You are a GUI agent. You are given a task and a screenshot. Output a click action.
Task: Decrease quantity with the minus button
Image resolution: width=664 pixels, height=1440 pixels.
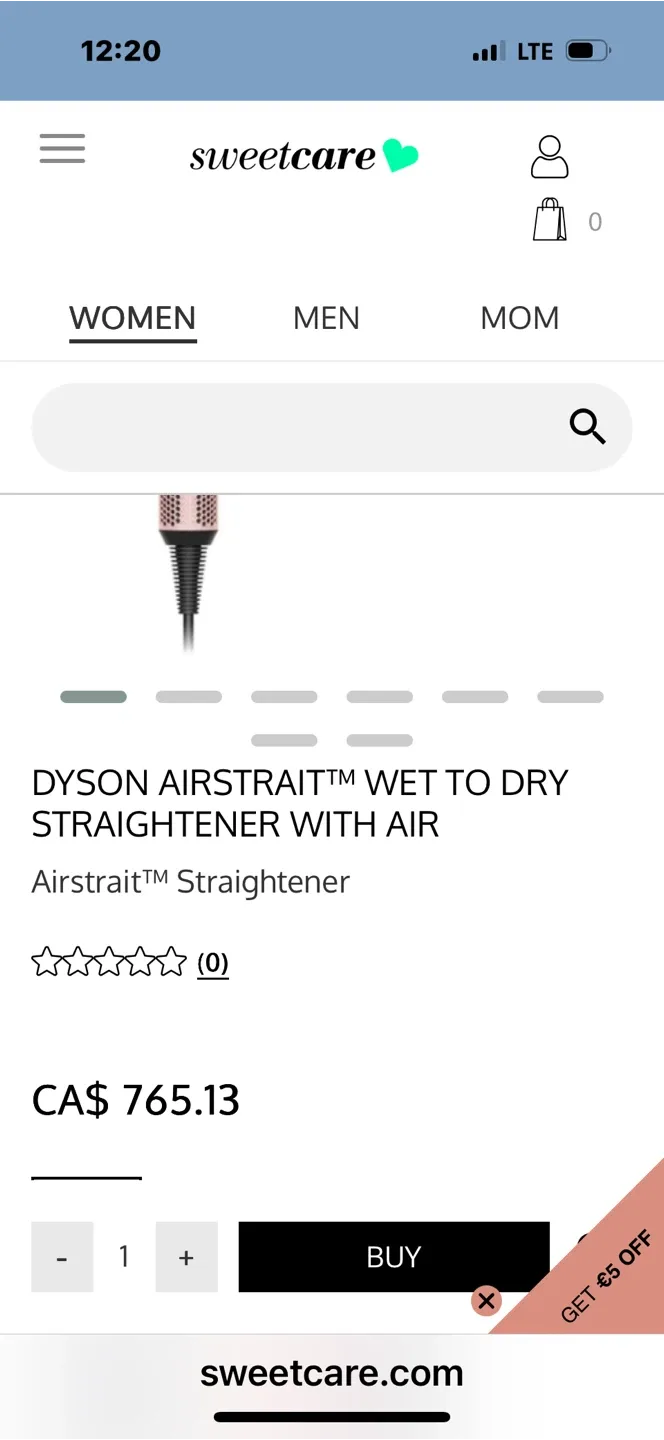62,1257
